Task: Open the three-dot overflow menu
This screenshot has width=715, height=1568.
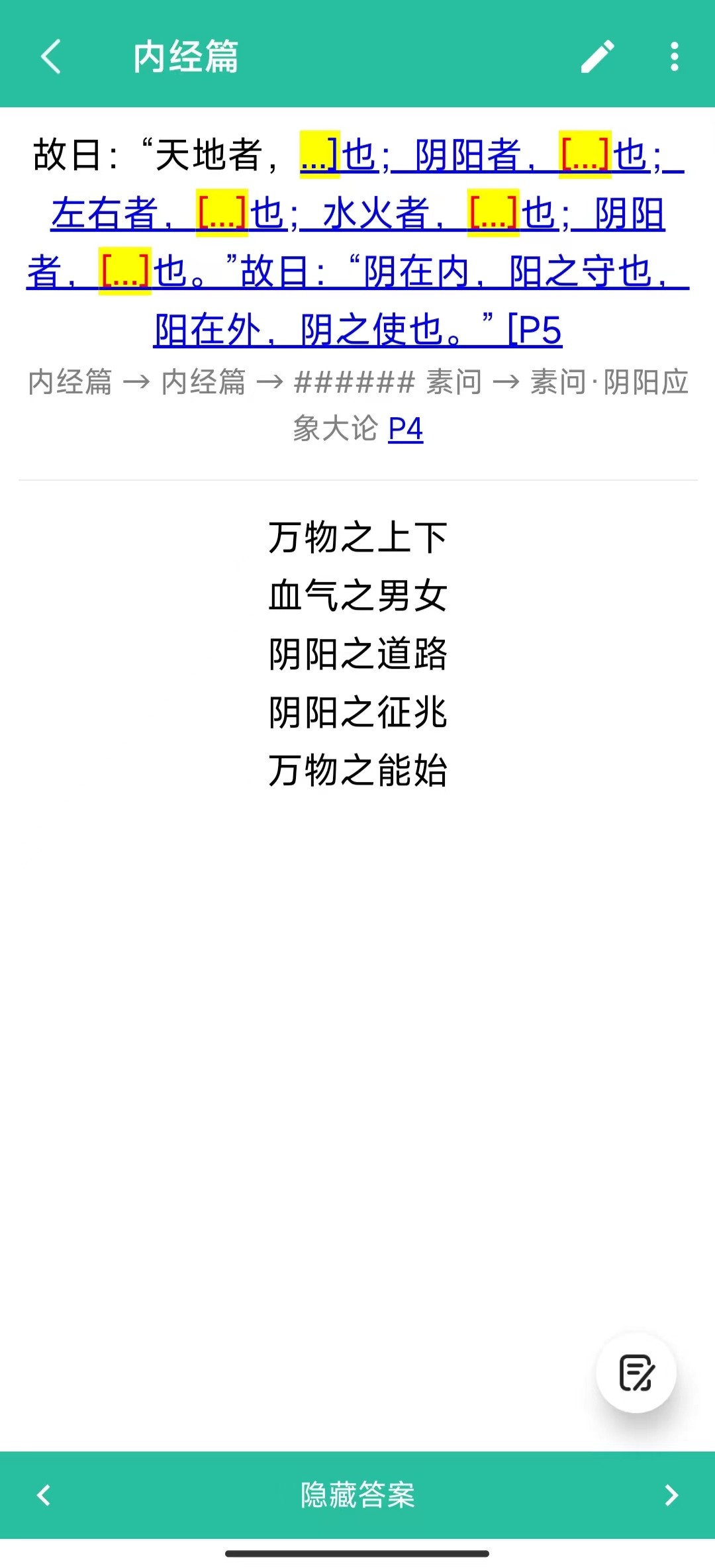Action: [675, 56]
